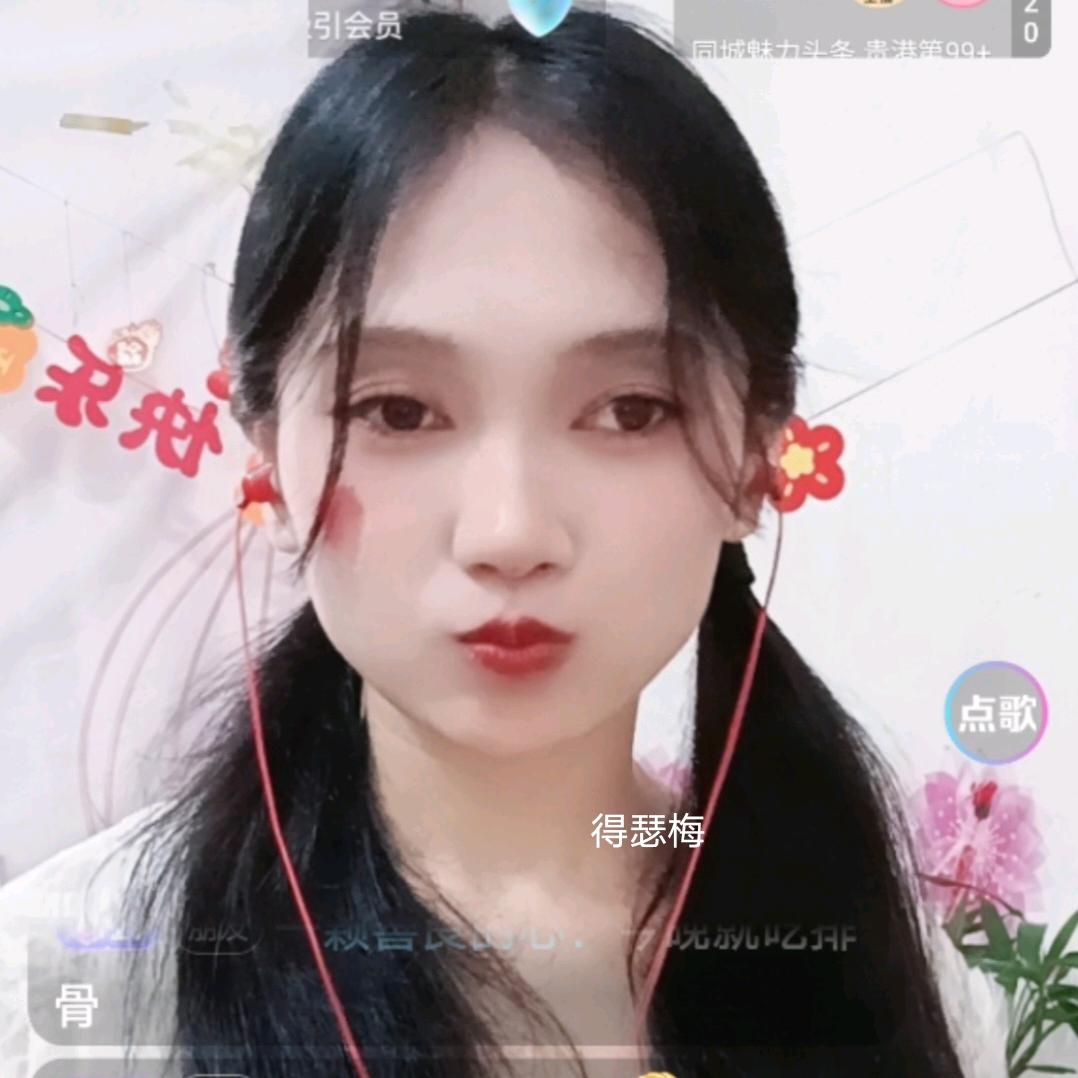Tap the 点歌 song request button
This screenshot has width=1078, height=1078.
pos(996,712)
